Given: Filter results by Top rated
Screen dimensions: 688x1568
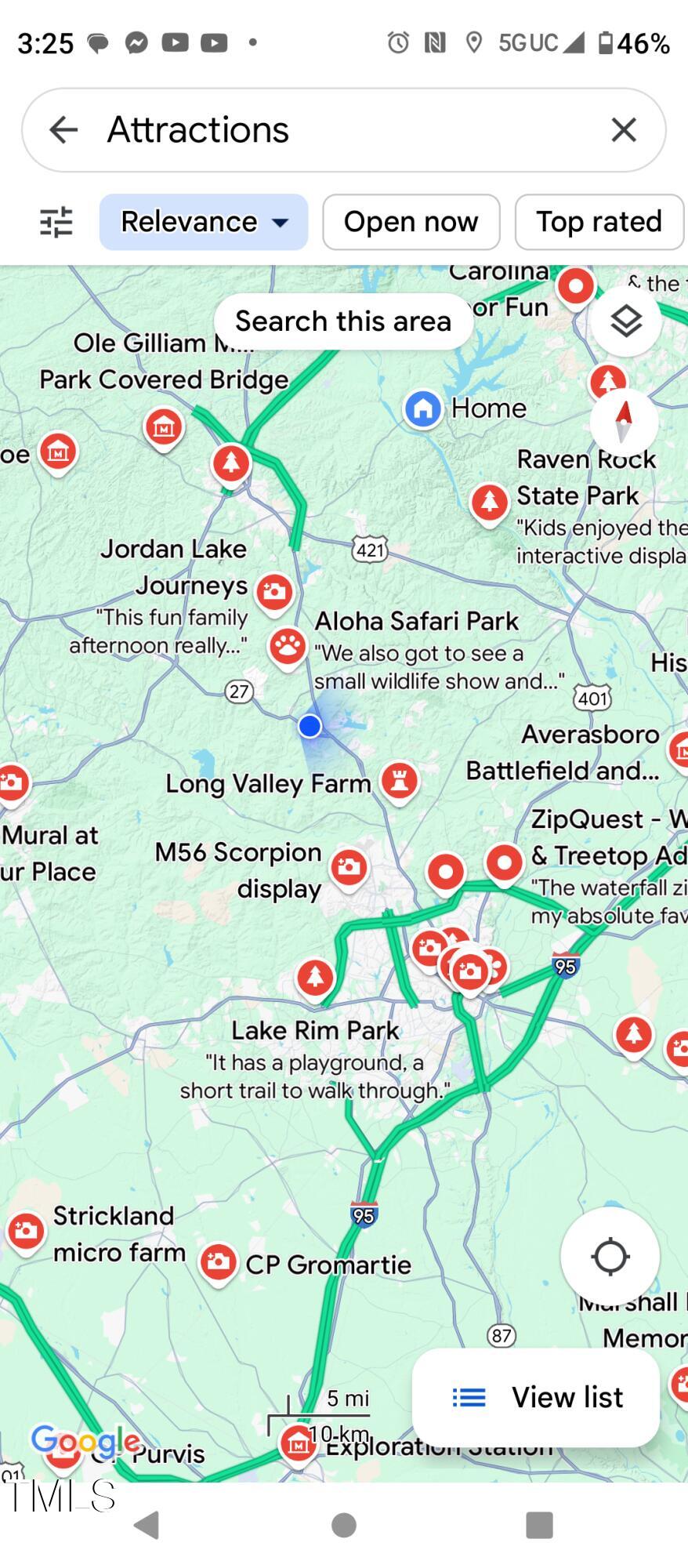Looking at the screenshot, I should (x=599, y=222).
